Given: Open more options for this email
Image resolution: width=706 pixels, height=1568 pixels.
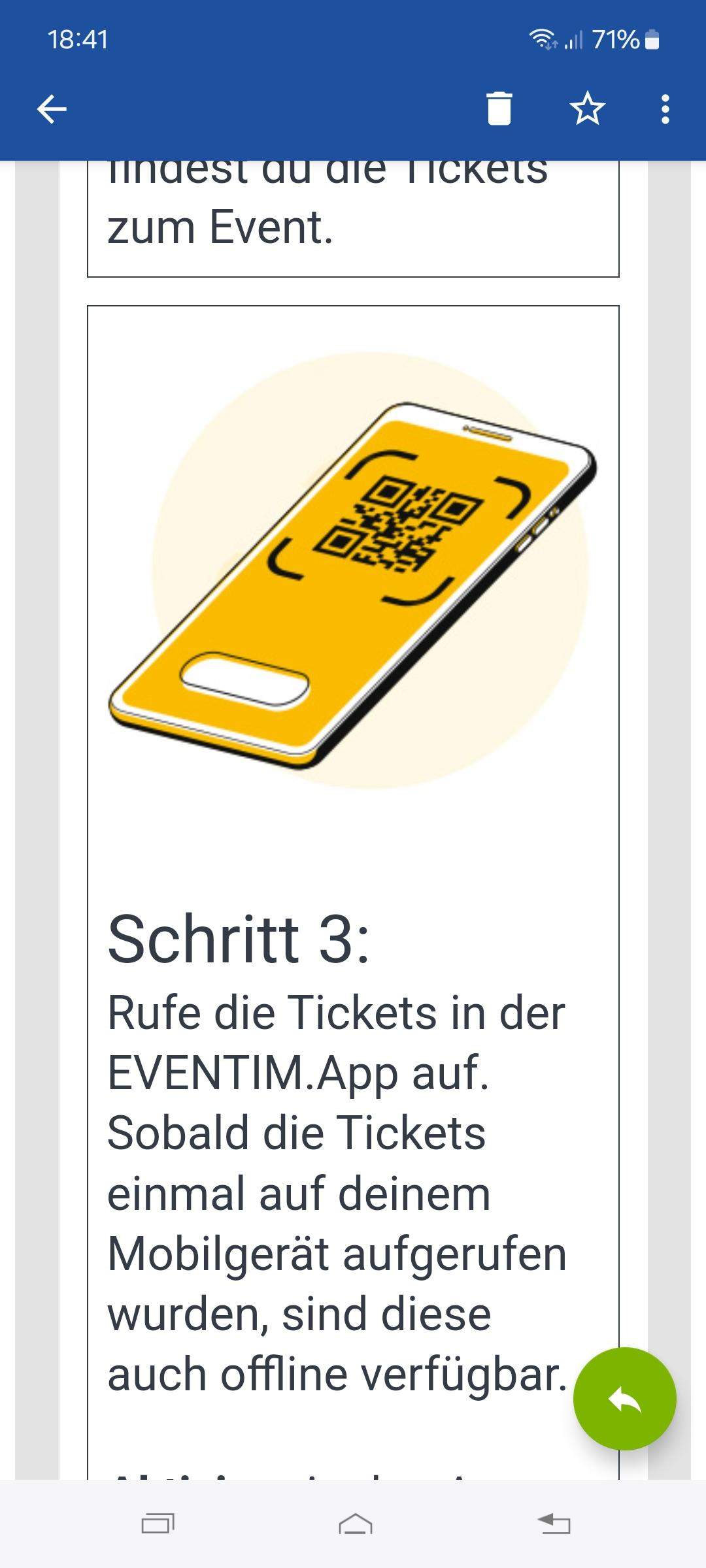Looking at the screenshot, I should pos(665,110).
